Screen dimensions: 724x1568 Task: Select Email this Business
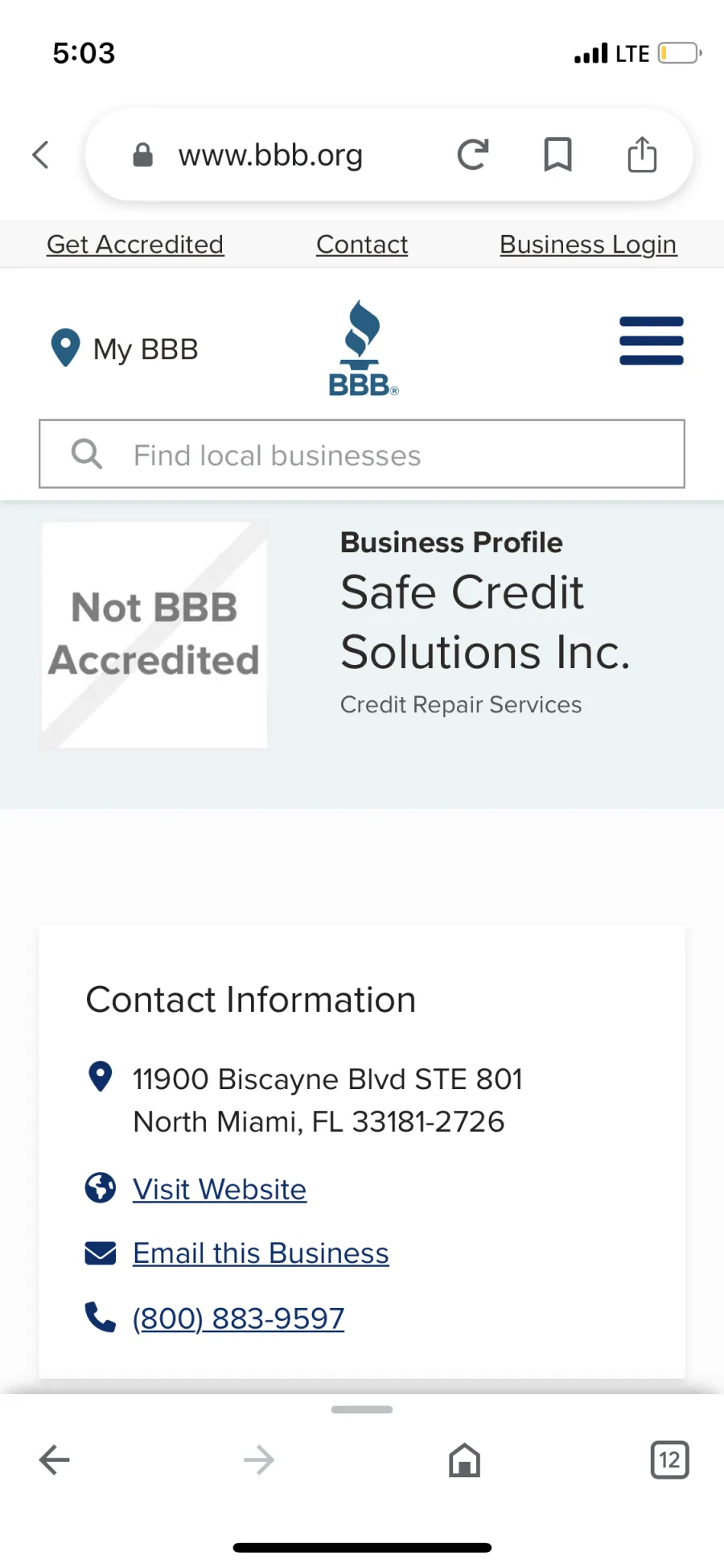click(261, 1253)
